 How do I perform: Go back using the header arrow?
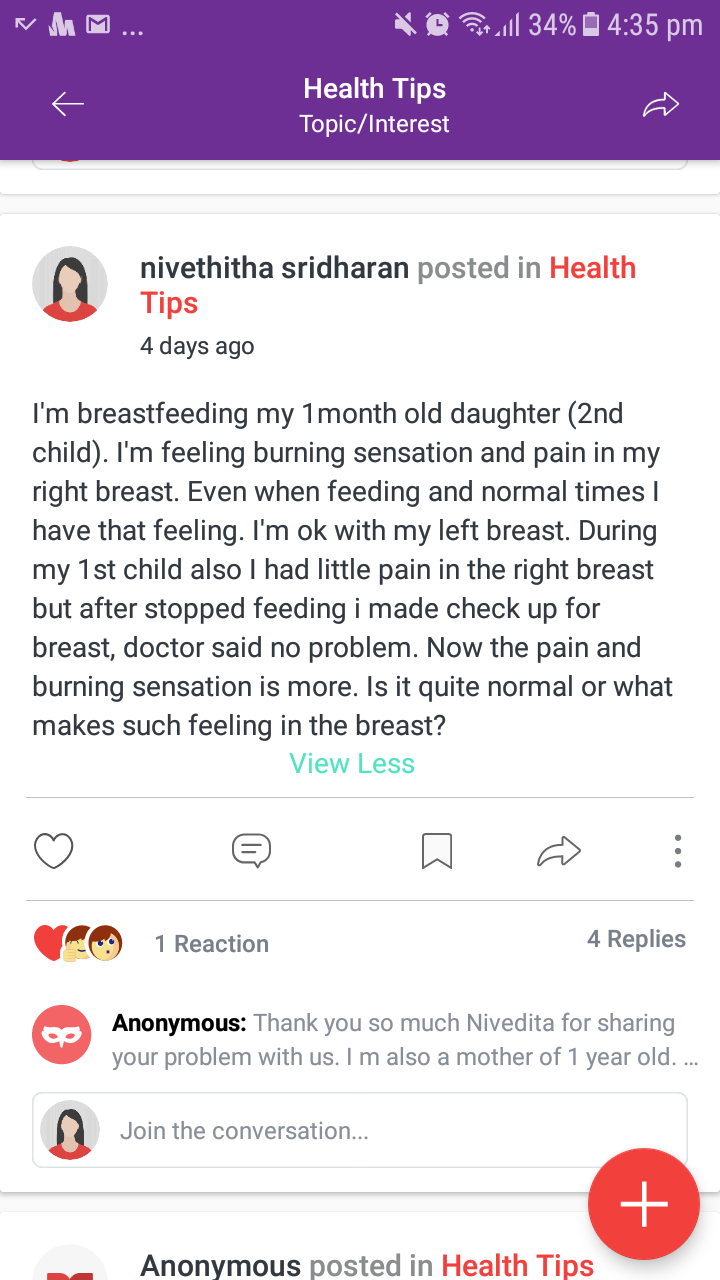pos(68,105)
